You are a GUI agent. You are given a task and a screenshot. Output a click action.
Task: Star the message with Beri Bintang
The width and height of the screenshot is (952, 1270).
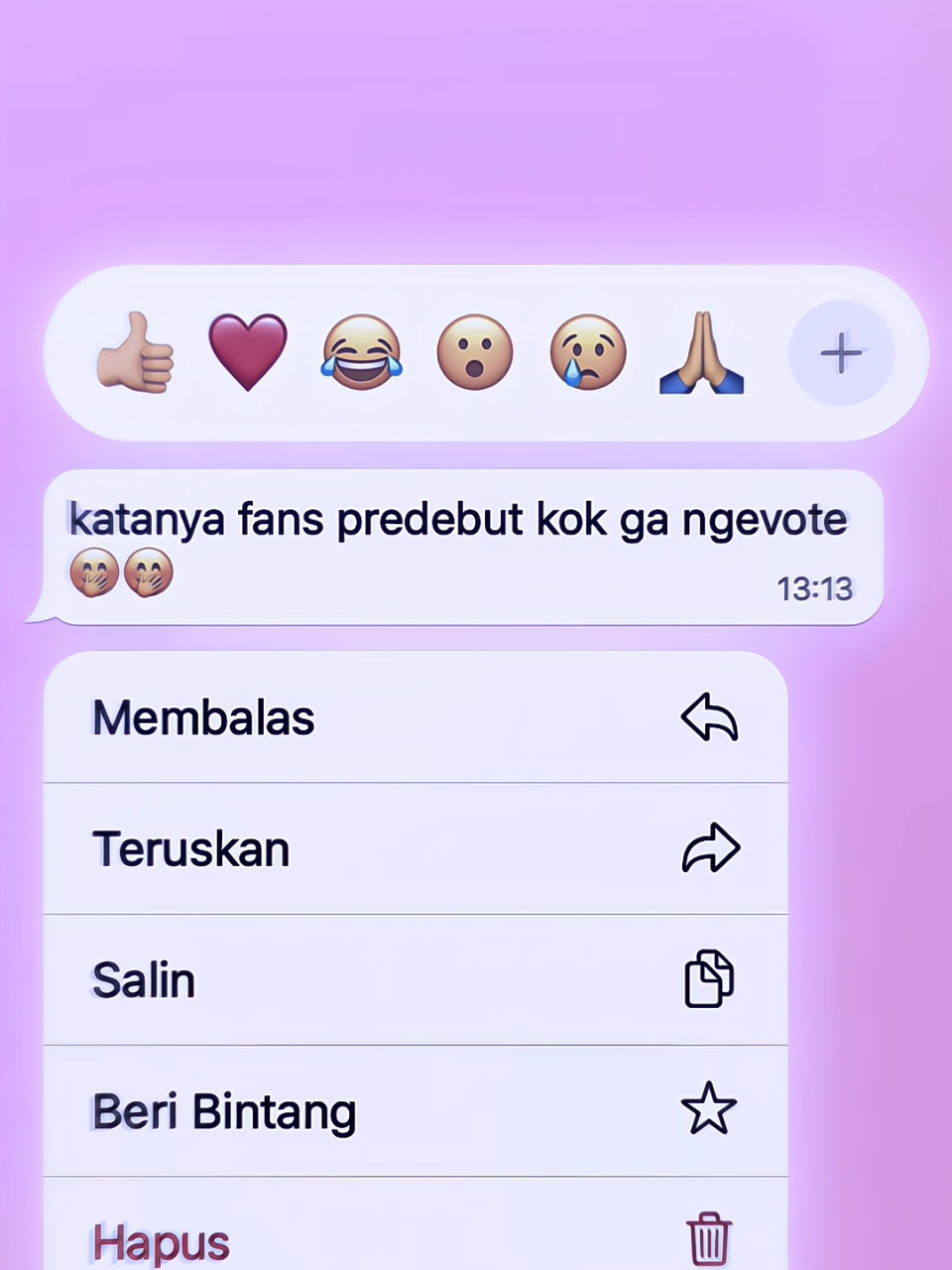click(415, 1111)
